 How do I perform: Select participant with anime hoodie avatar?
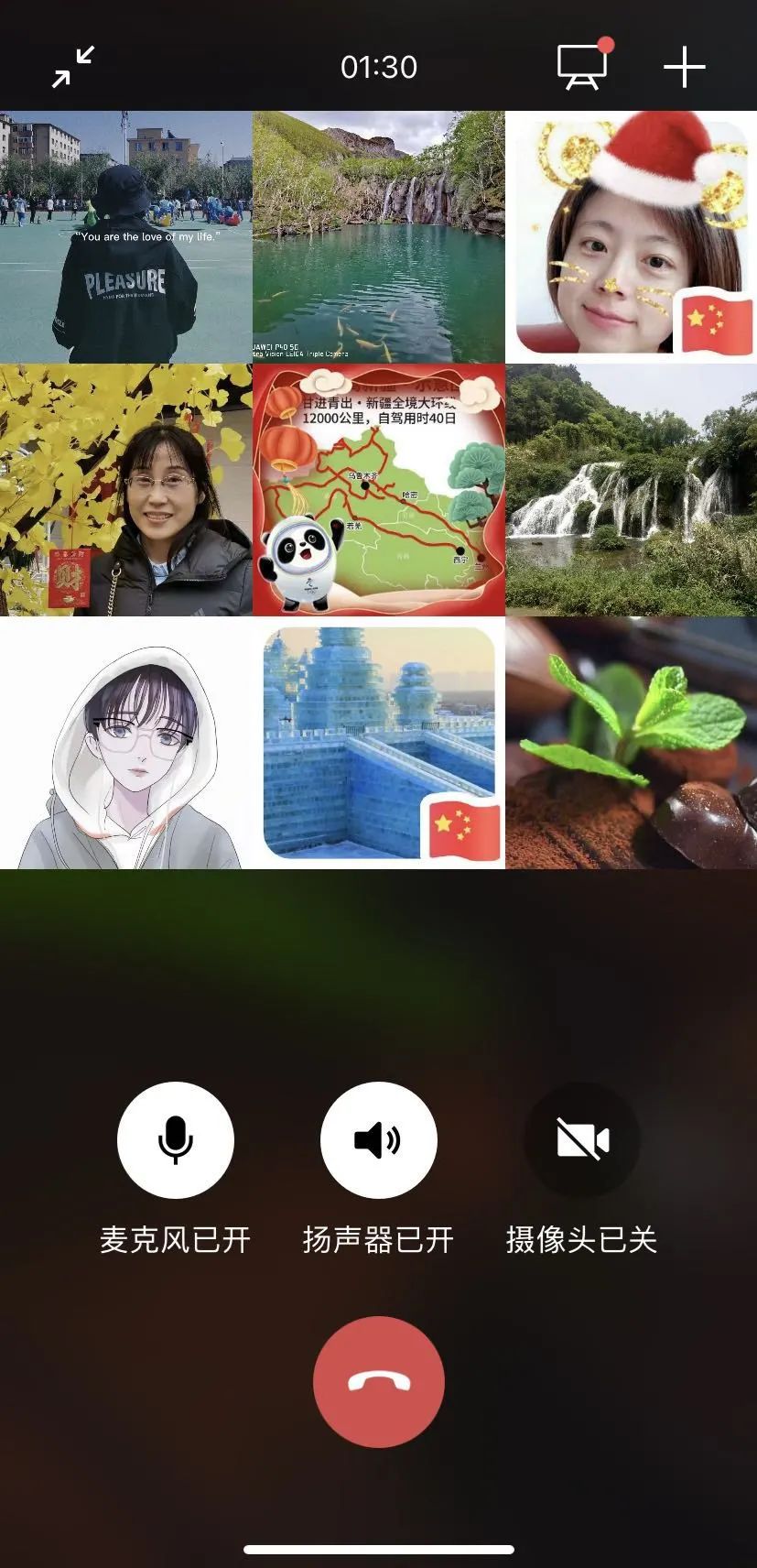(x=125, y=743)
